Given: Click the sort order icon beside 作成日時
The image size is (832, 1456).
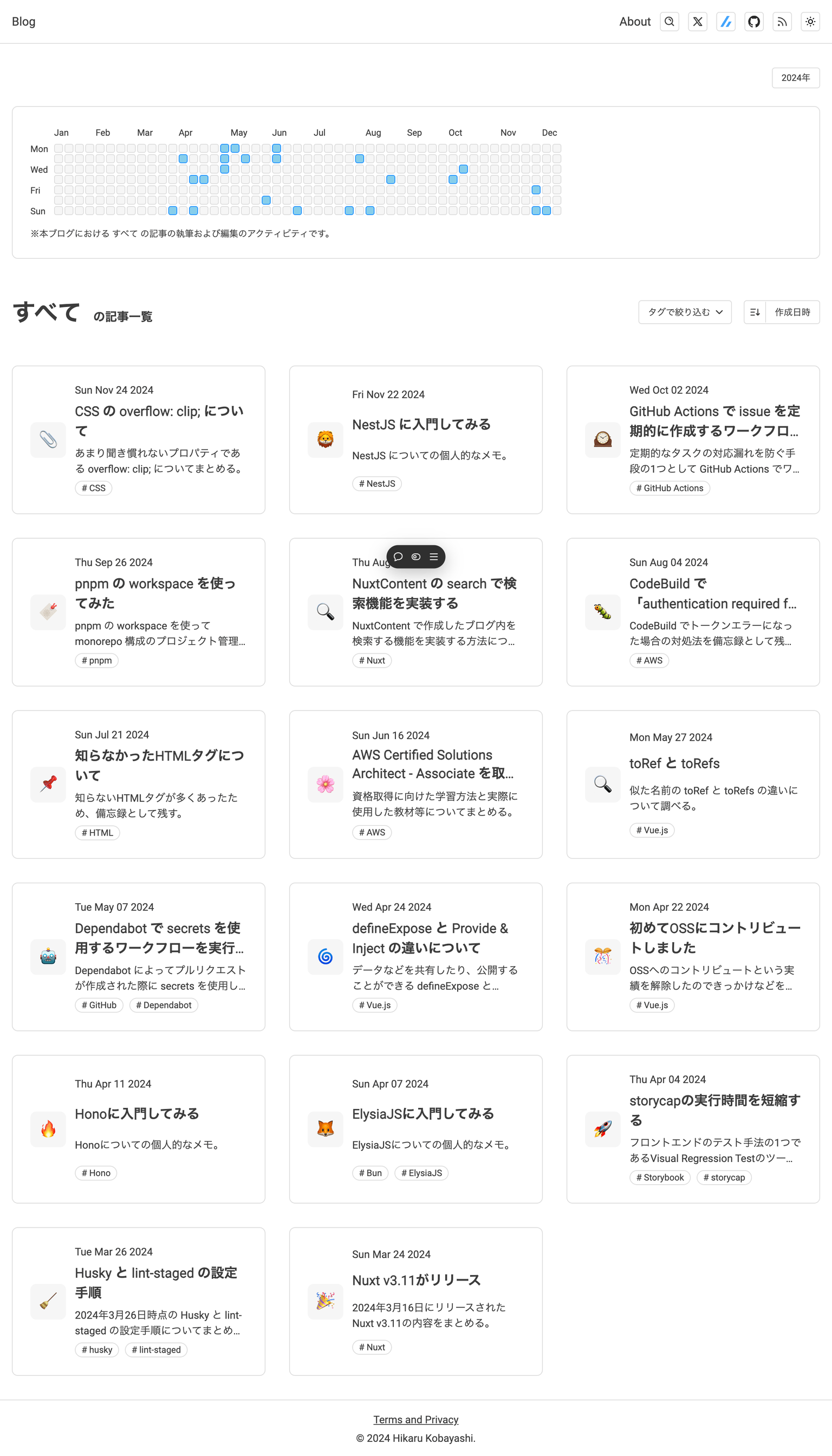Looking at the screenshot, I should pyautogui.click(x=755, y=312).
